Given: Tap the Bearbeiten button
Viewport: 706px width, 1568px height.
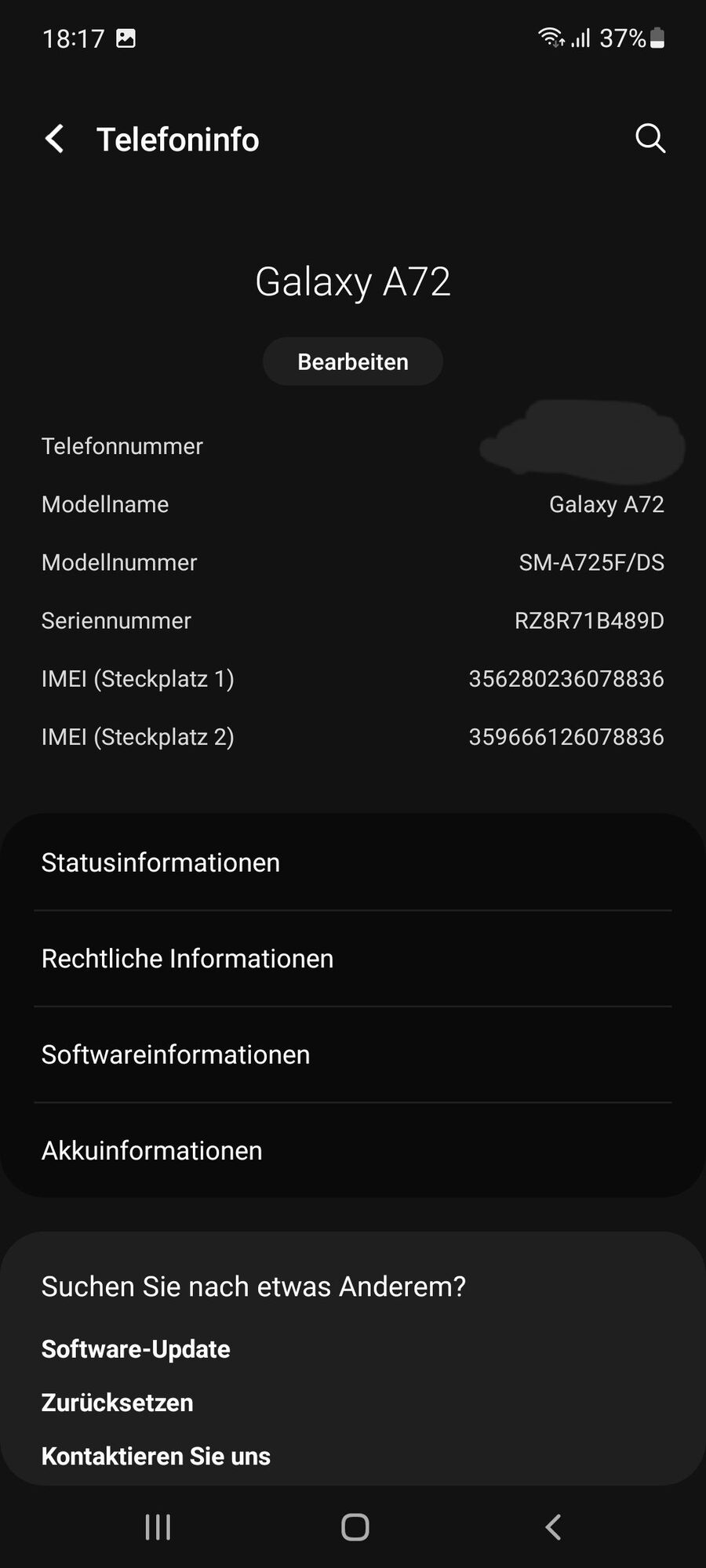Looking at the screenshot, I should click(353, 361).
